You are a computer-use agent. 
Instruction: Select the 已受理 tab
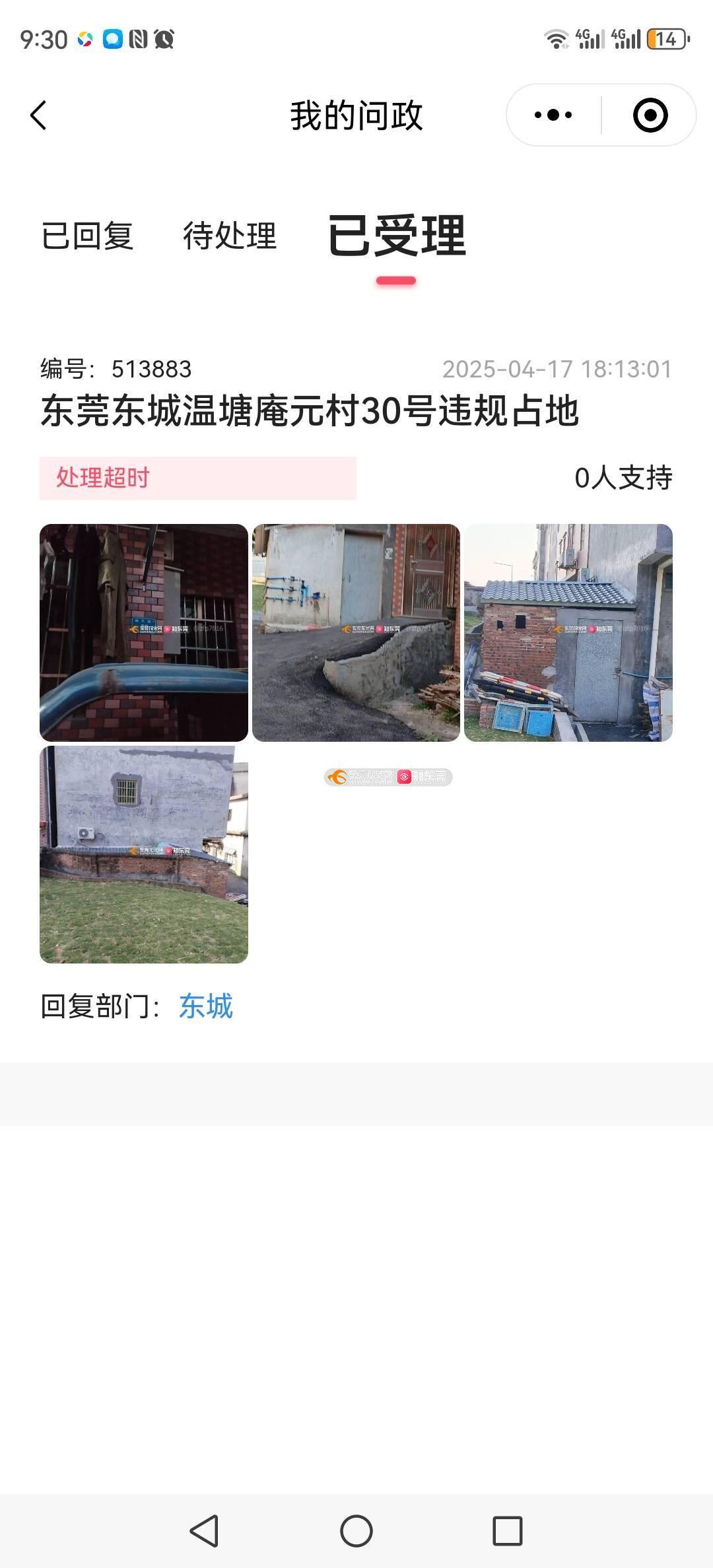396,236
